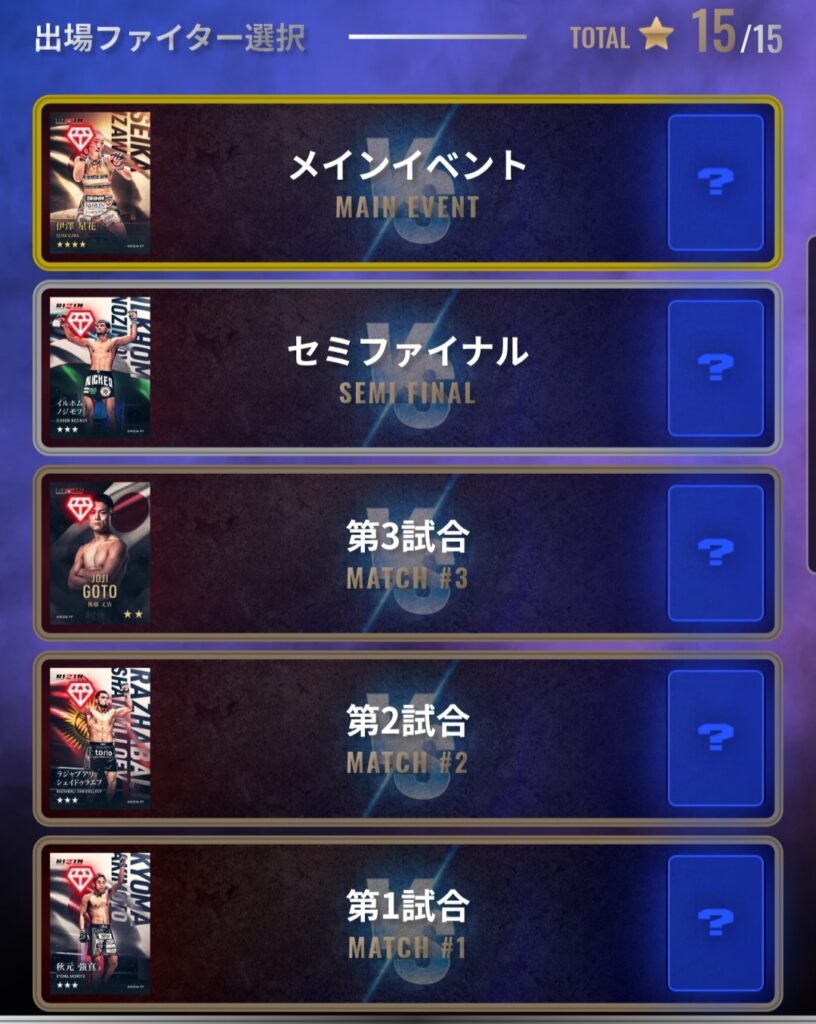This screenshot has height=1024, width=816.
Task: Select the Joji Goto fighter card
Action: tap(100, 553)
